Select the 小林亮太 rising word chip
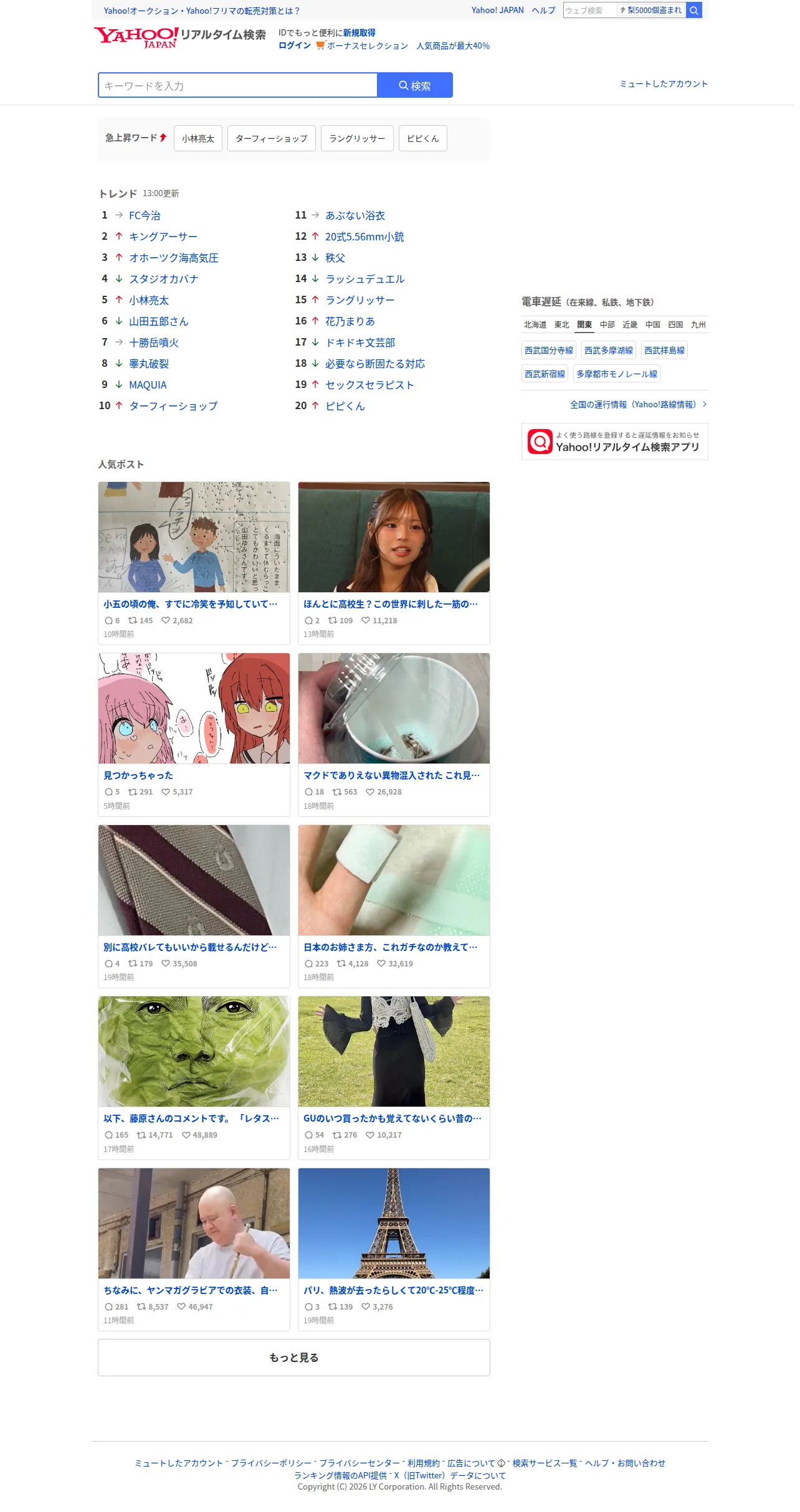The image size is (800, 1512). [198, 138]
